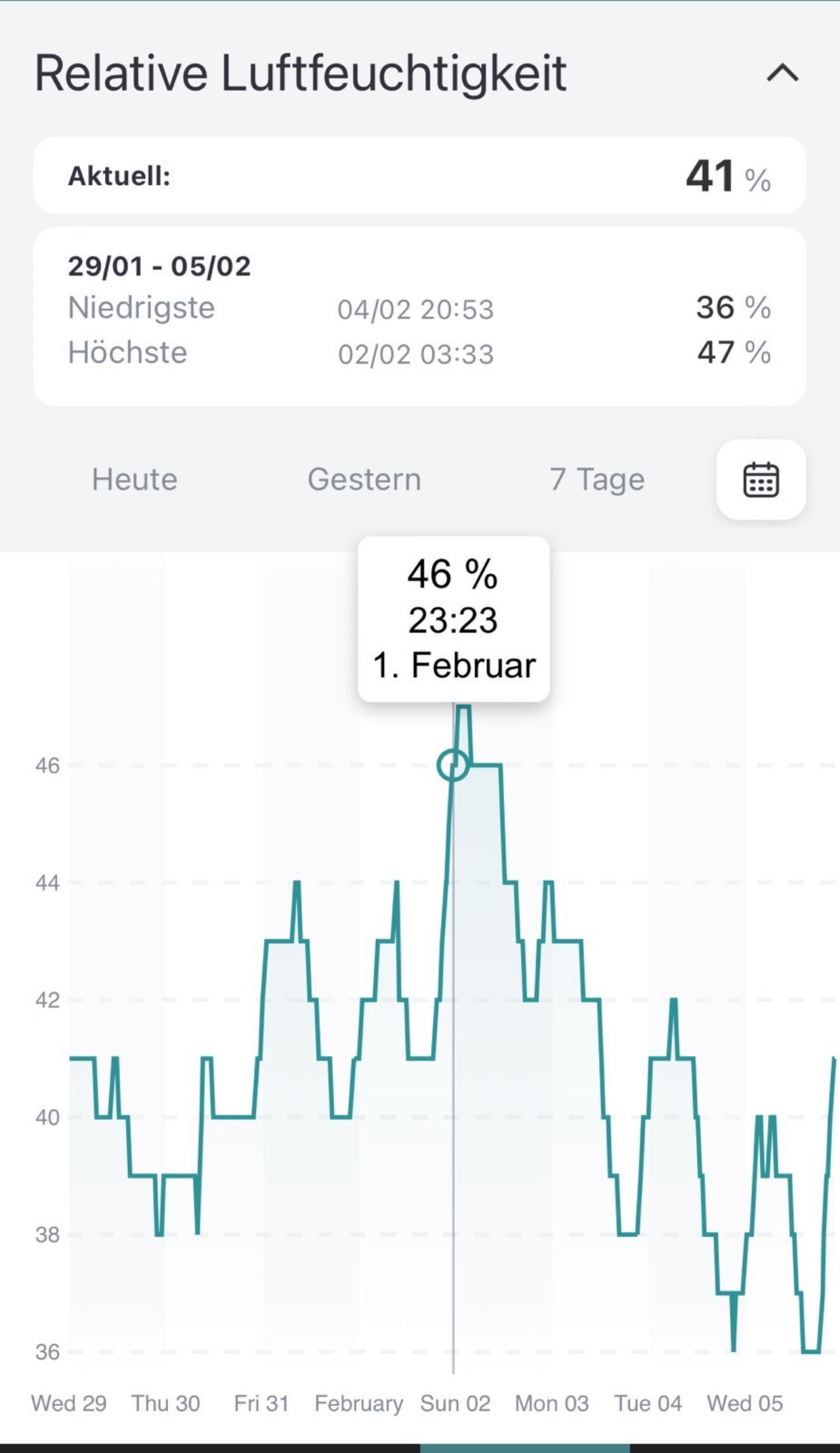Image resolution: width=840 pixels, height=1453 pixels.
Task: Switch to the Heute range
Action: pos(135,479)
